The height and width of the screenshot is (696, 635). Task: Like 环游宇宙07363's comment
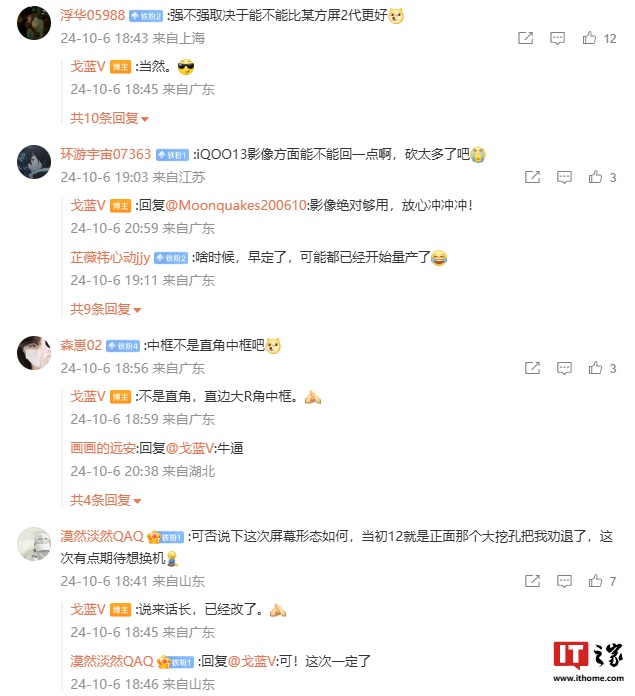point(593,177)
